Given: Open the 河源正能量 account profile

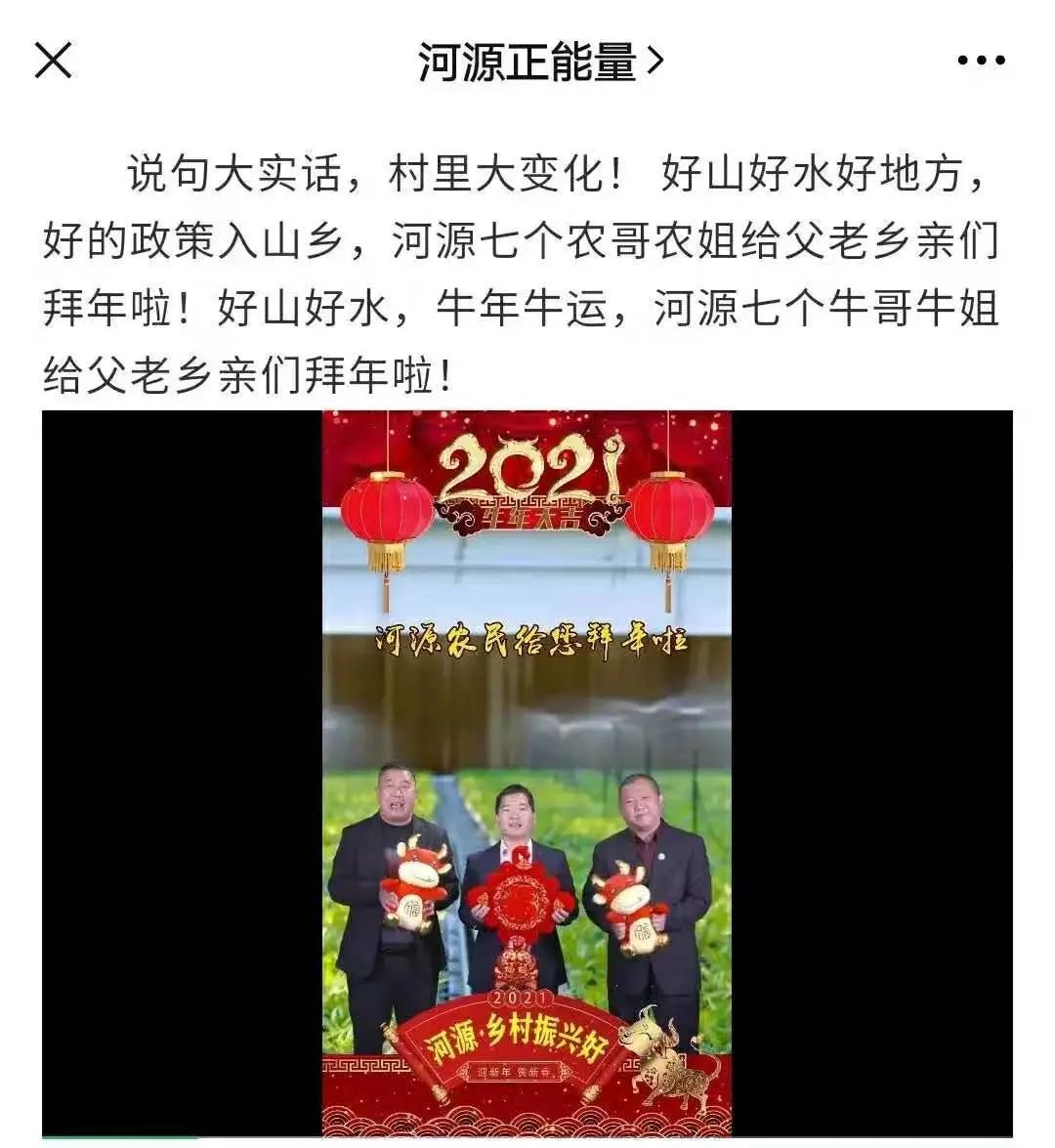Looking at the screenshot, I should pos(540,63).
